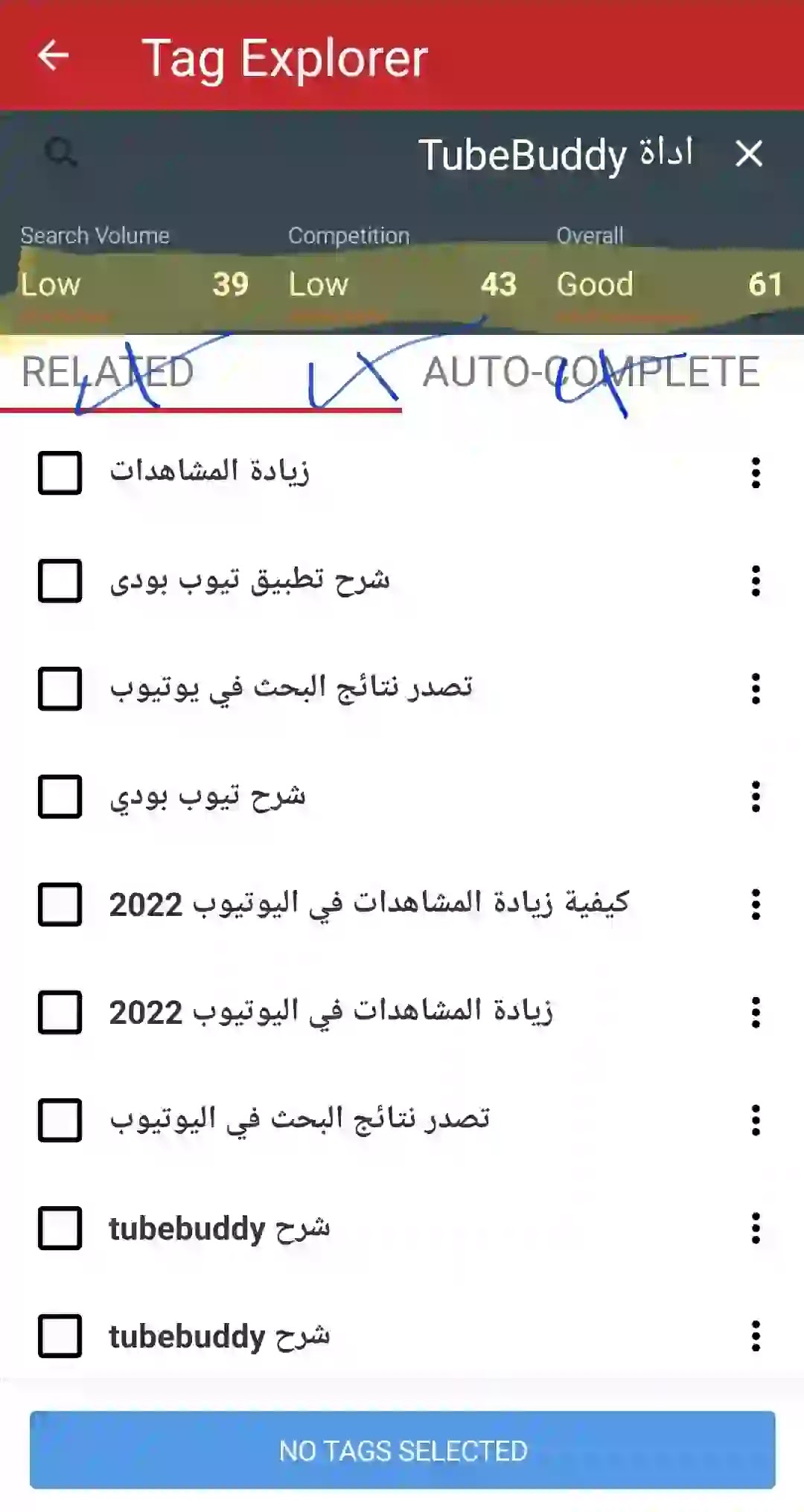Open the three-dot menu for شرح تيوب بودي
Screen dimensions: 804x1512
tap(756, 796)
